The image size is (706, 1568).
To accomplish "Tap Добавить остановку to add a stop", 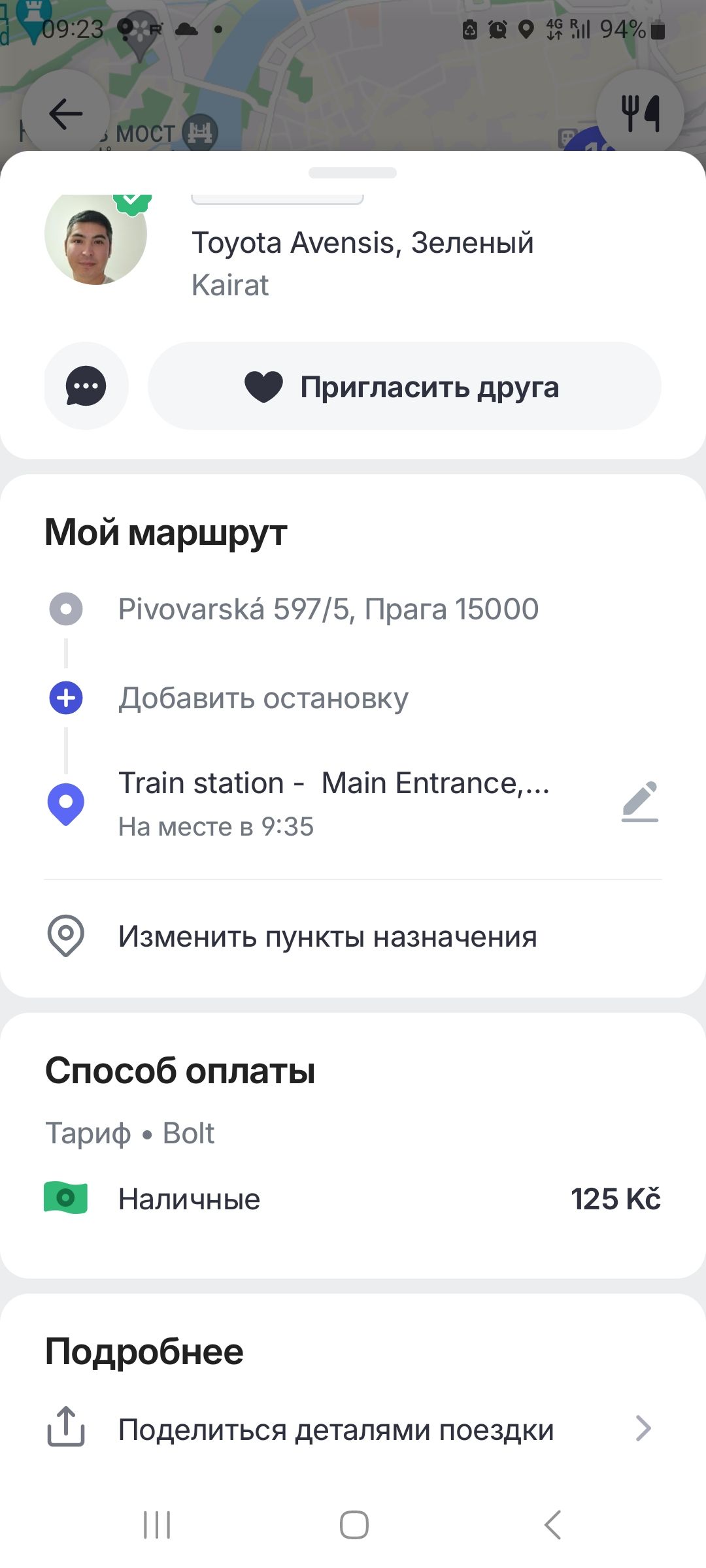I will point(263,698).
